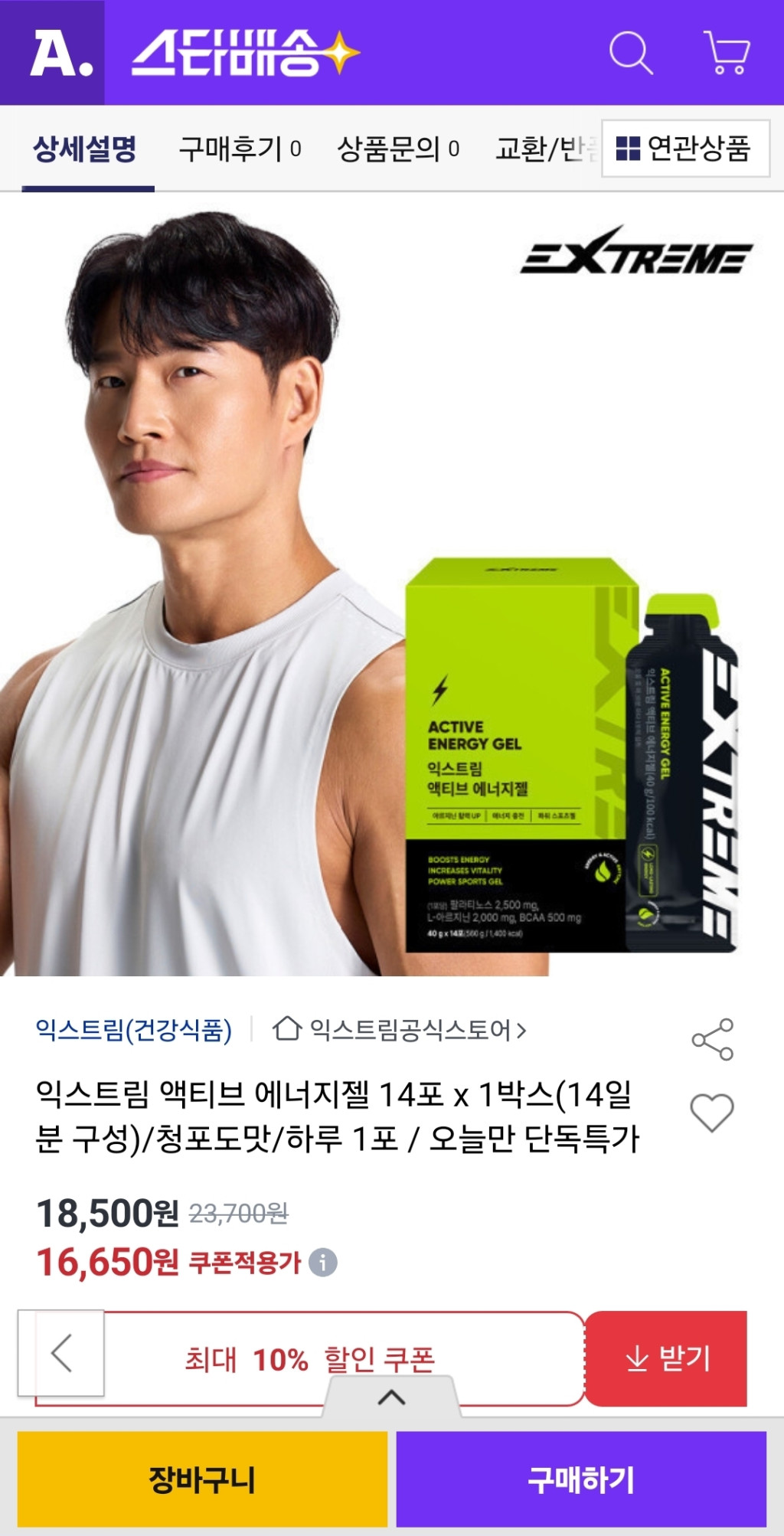Viewport: 784px width, 1536px height.
Task: Select the 상세설명 tab
Action: pos(86,149)
